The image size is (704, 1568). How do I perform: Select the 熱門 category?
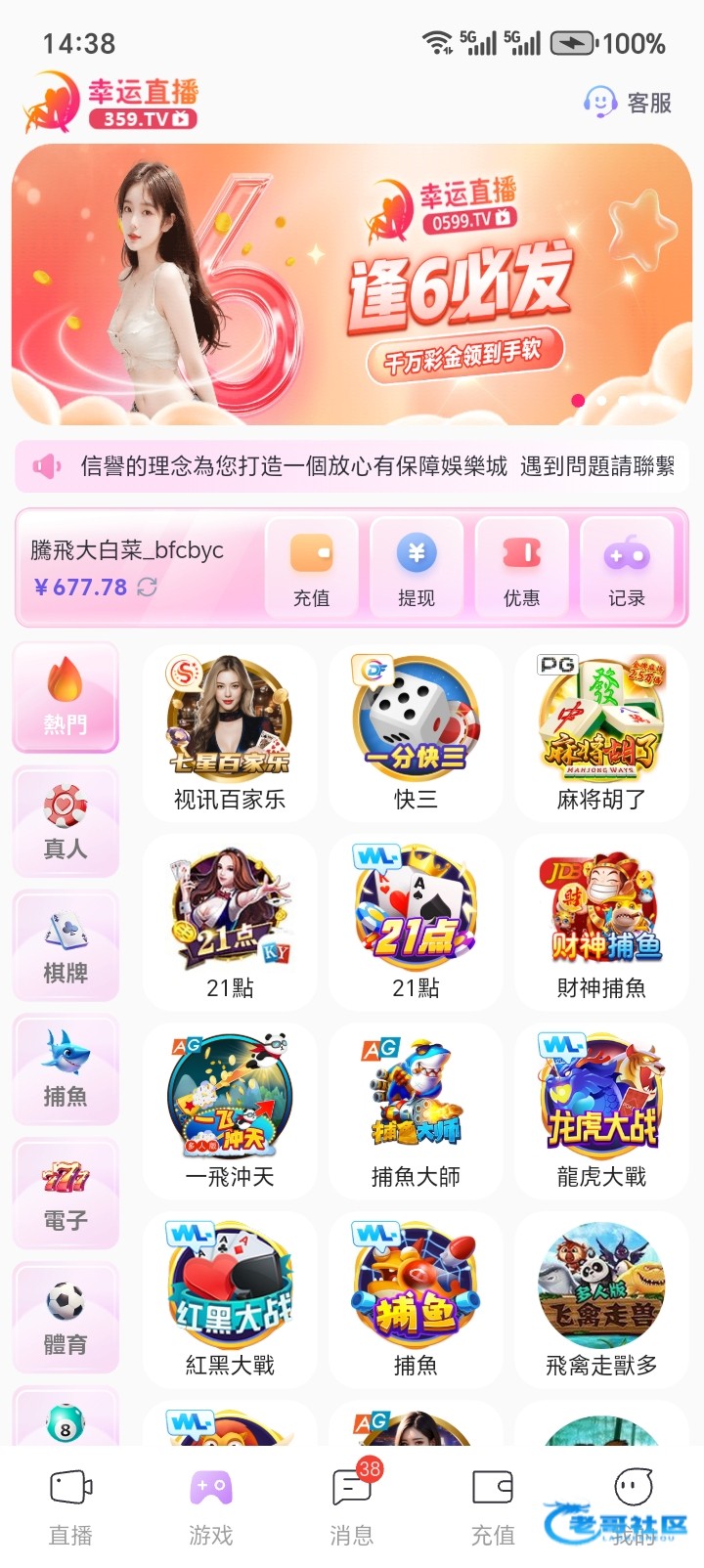(66, 697)
